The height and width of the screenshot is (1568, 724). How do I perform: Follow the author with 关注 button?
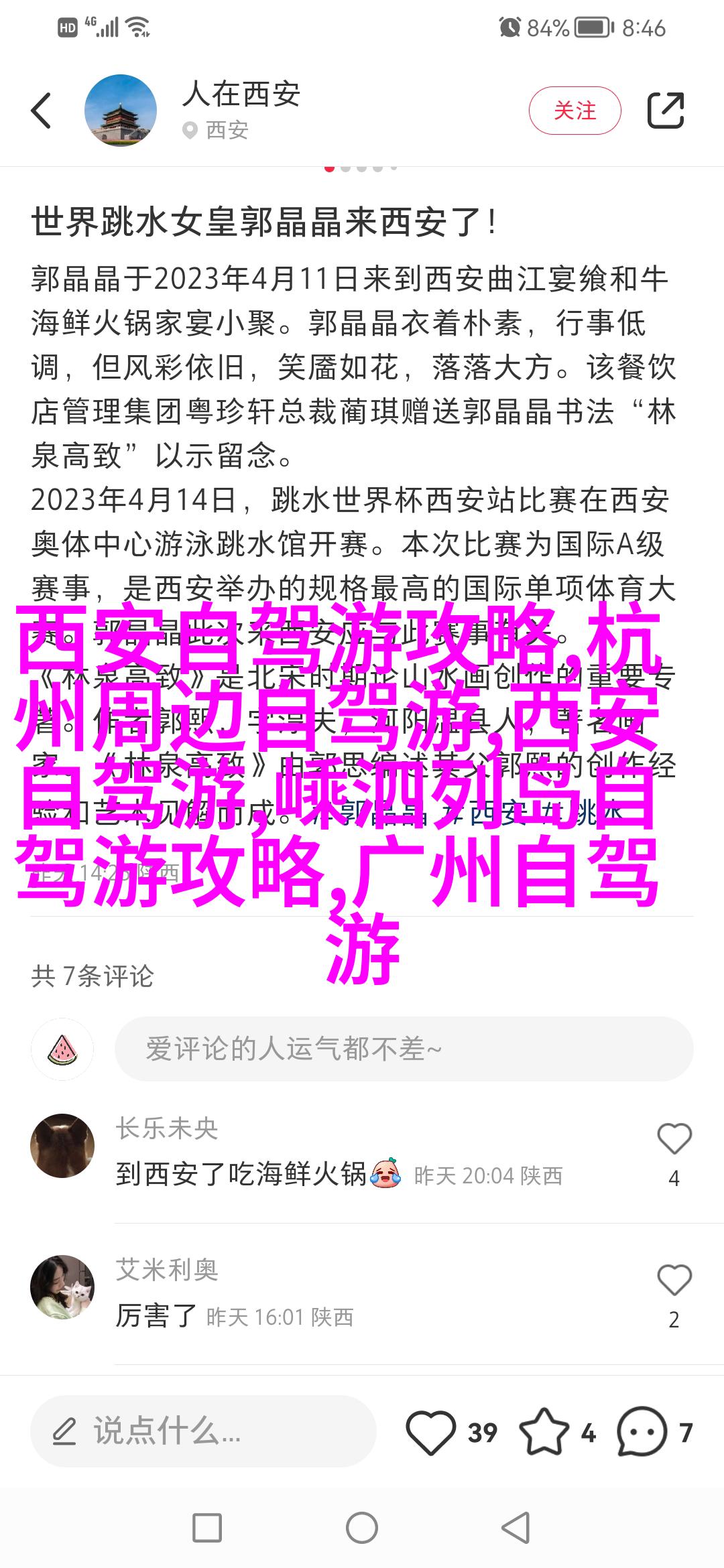point(575,111)
